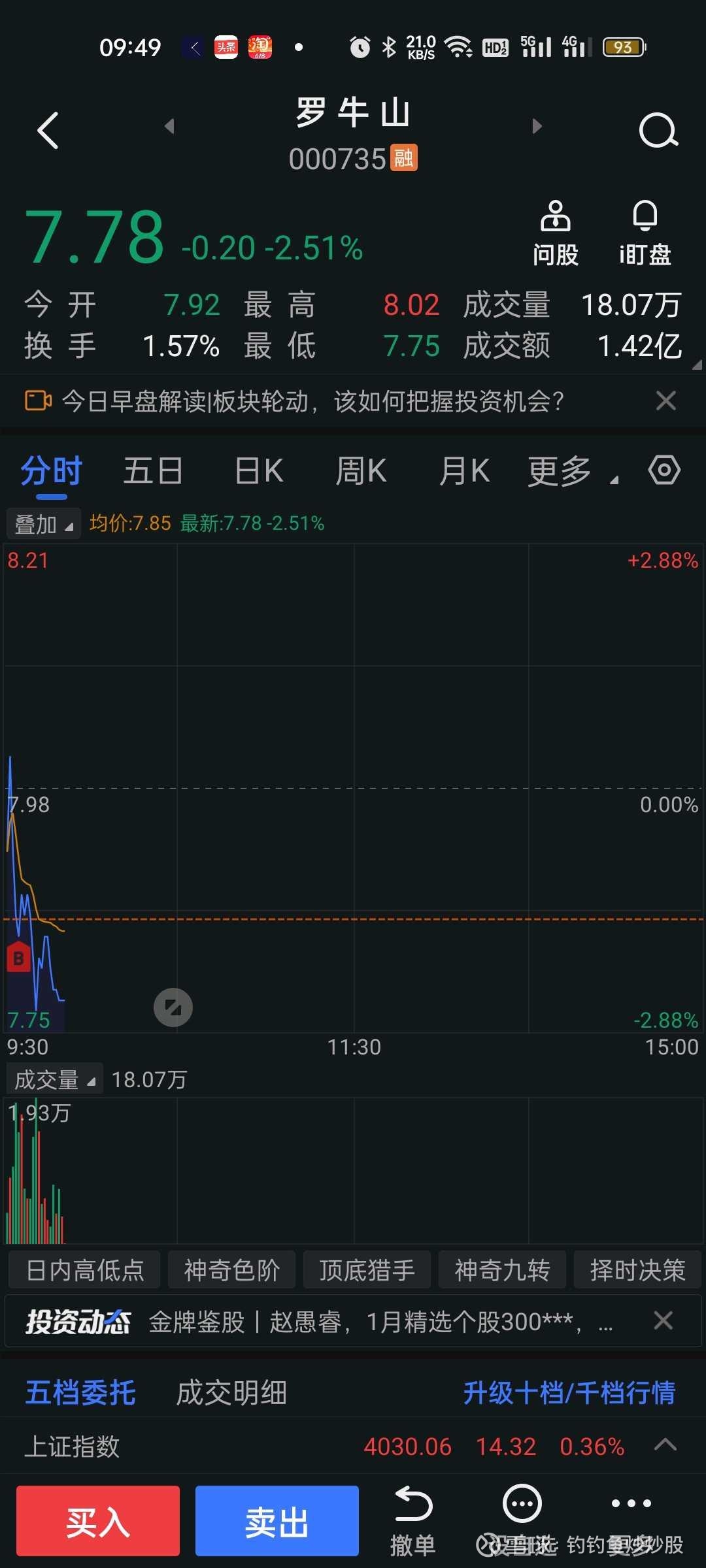Image resolution: width=706 pixels, height=1568 pixels.
Task: Switch to the 日K chart tab
Action: tap(259, 471)
